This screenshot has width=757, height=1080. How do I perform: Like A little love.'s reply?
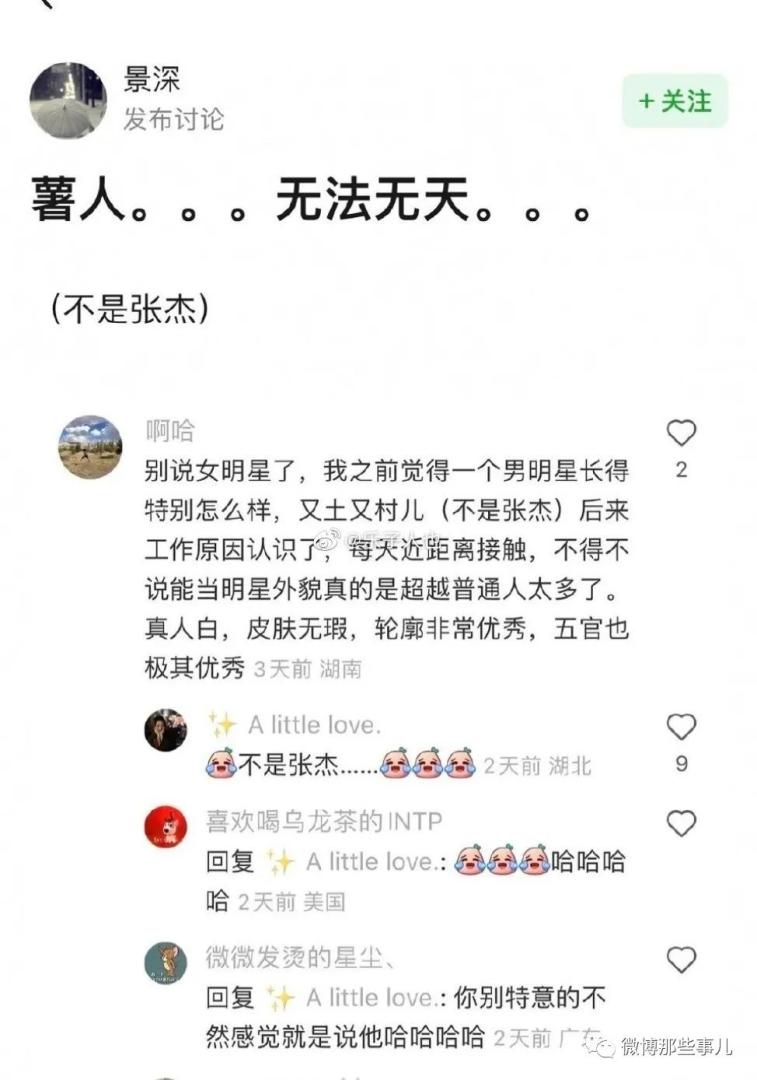pyautogui.click(x=681, y=727)
